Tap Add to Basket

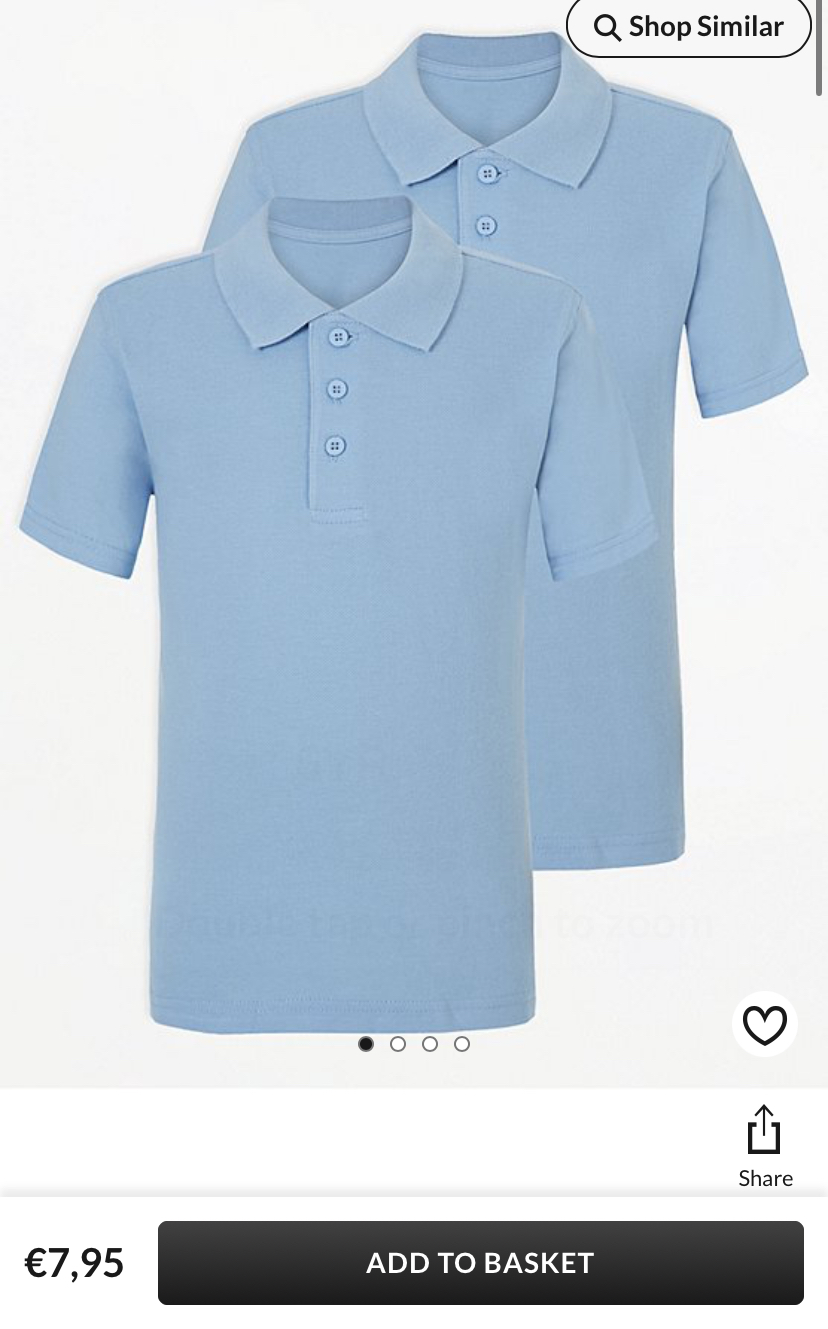click(480, 1262)
